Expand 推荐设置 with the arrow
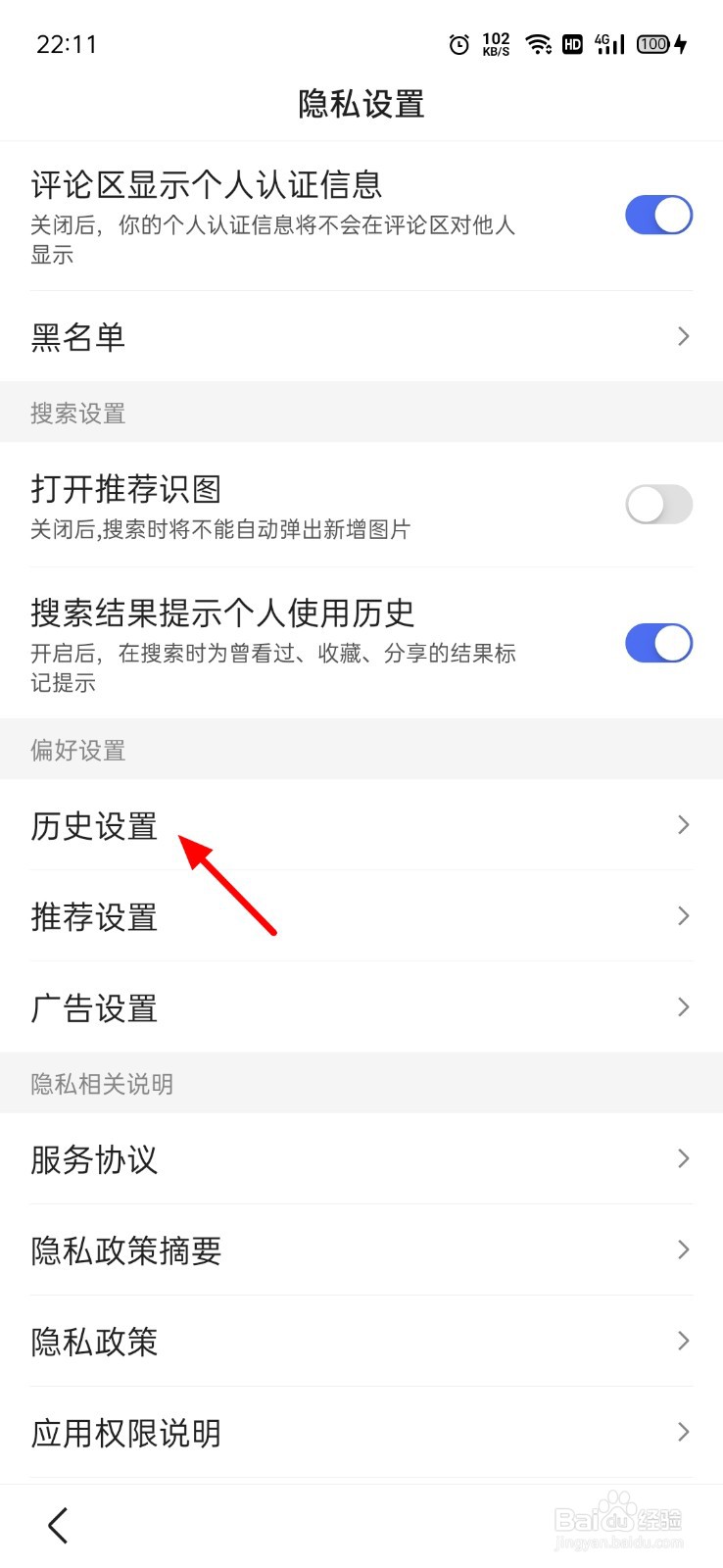 (x=683, y=916)
